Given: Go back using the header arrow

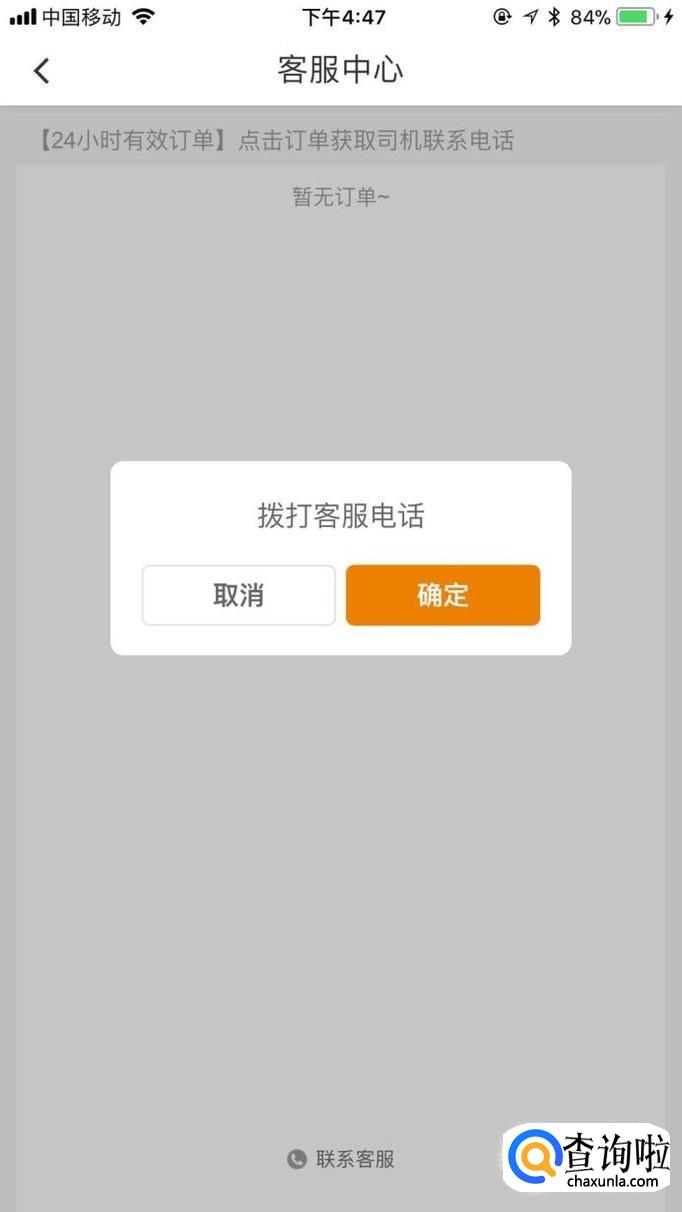Looking at the screenshot, I should (x=41, y=71).
